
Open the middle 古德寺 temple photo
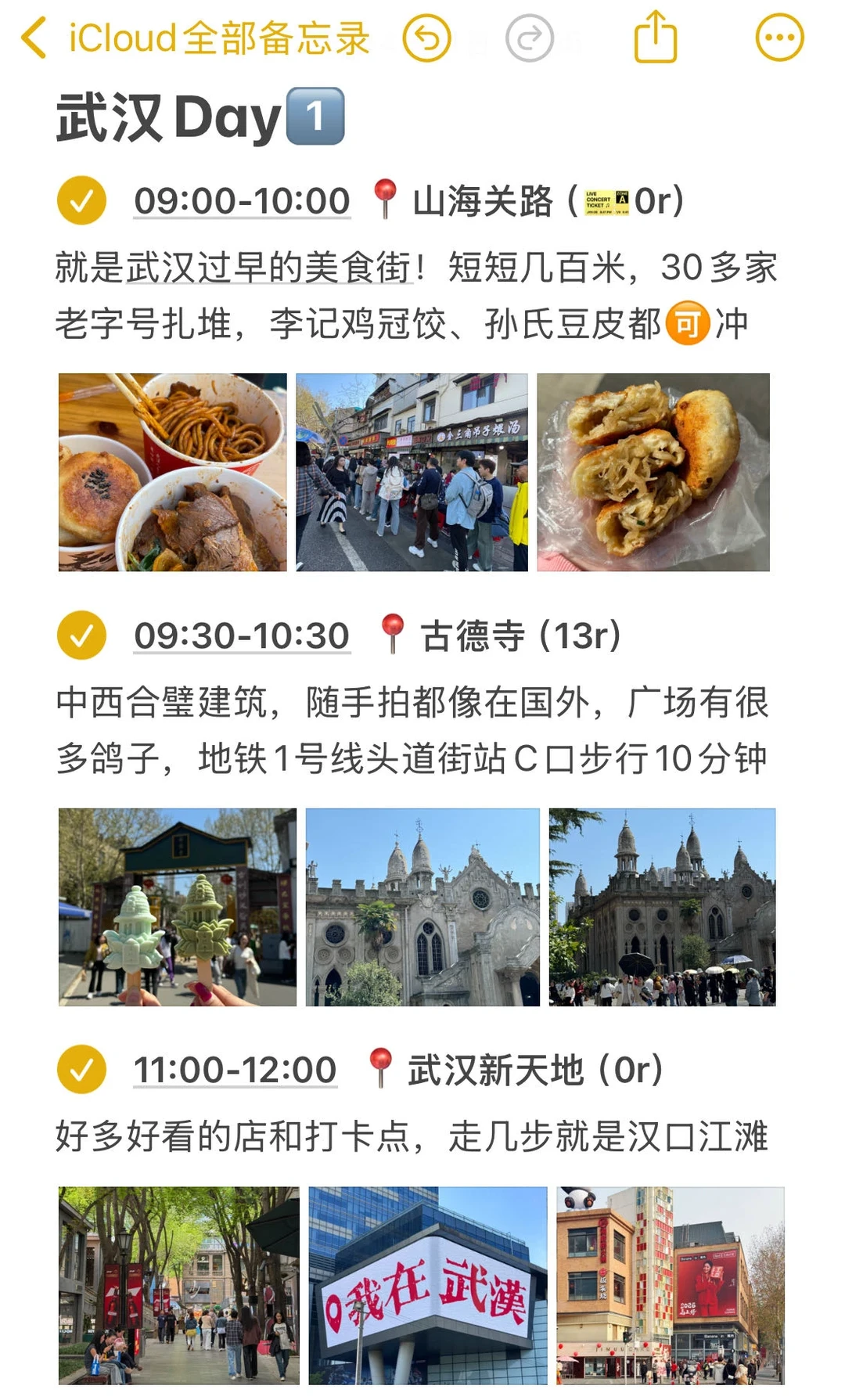[x=422, y=907]
